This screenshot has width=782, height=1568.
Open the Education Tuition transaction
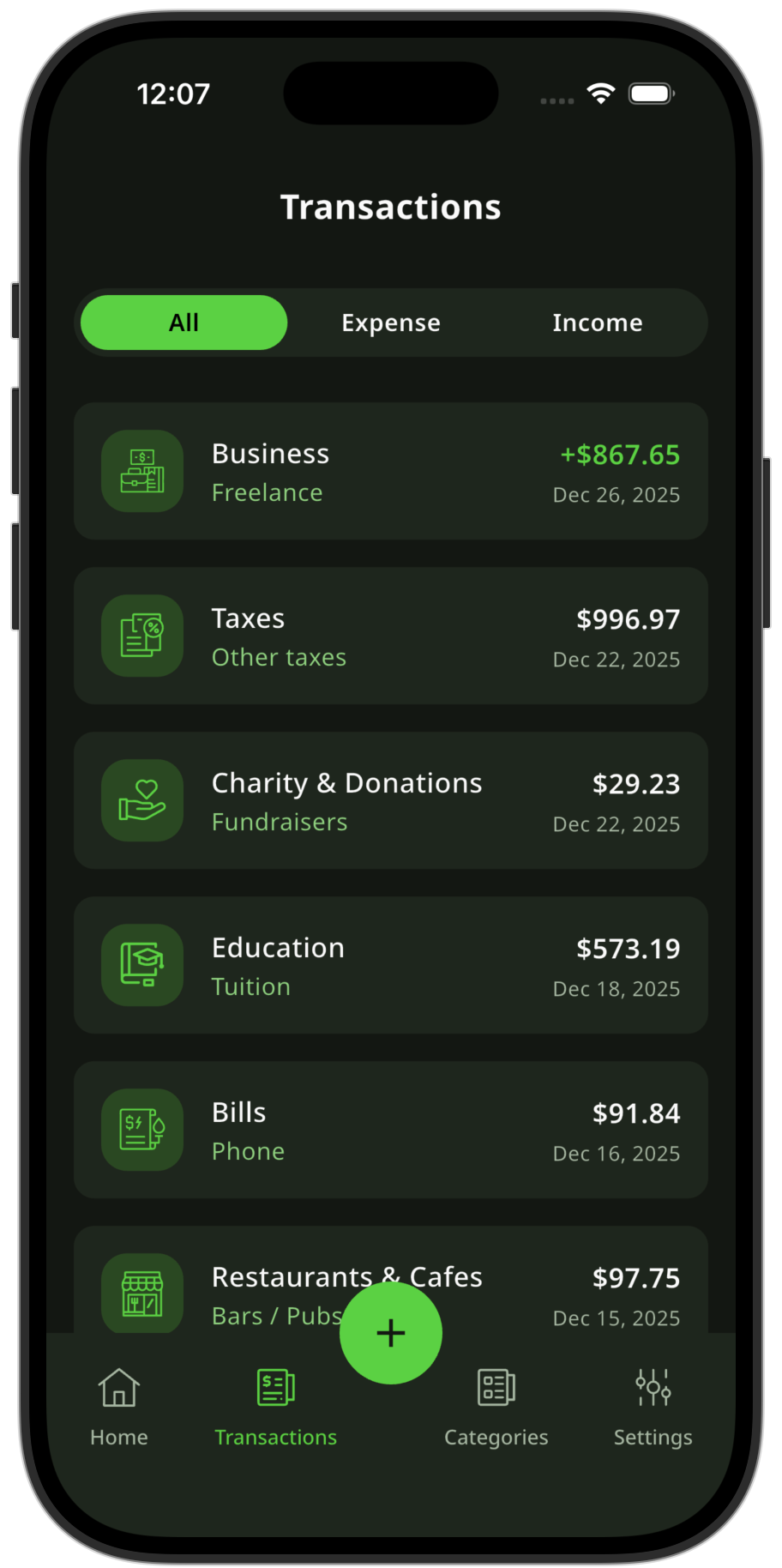point(390,965)
